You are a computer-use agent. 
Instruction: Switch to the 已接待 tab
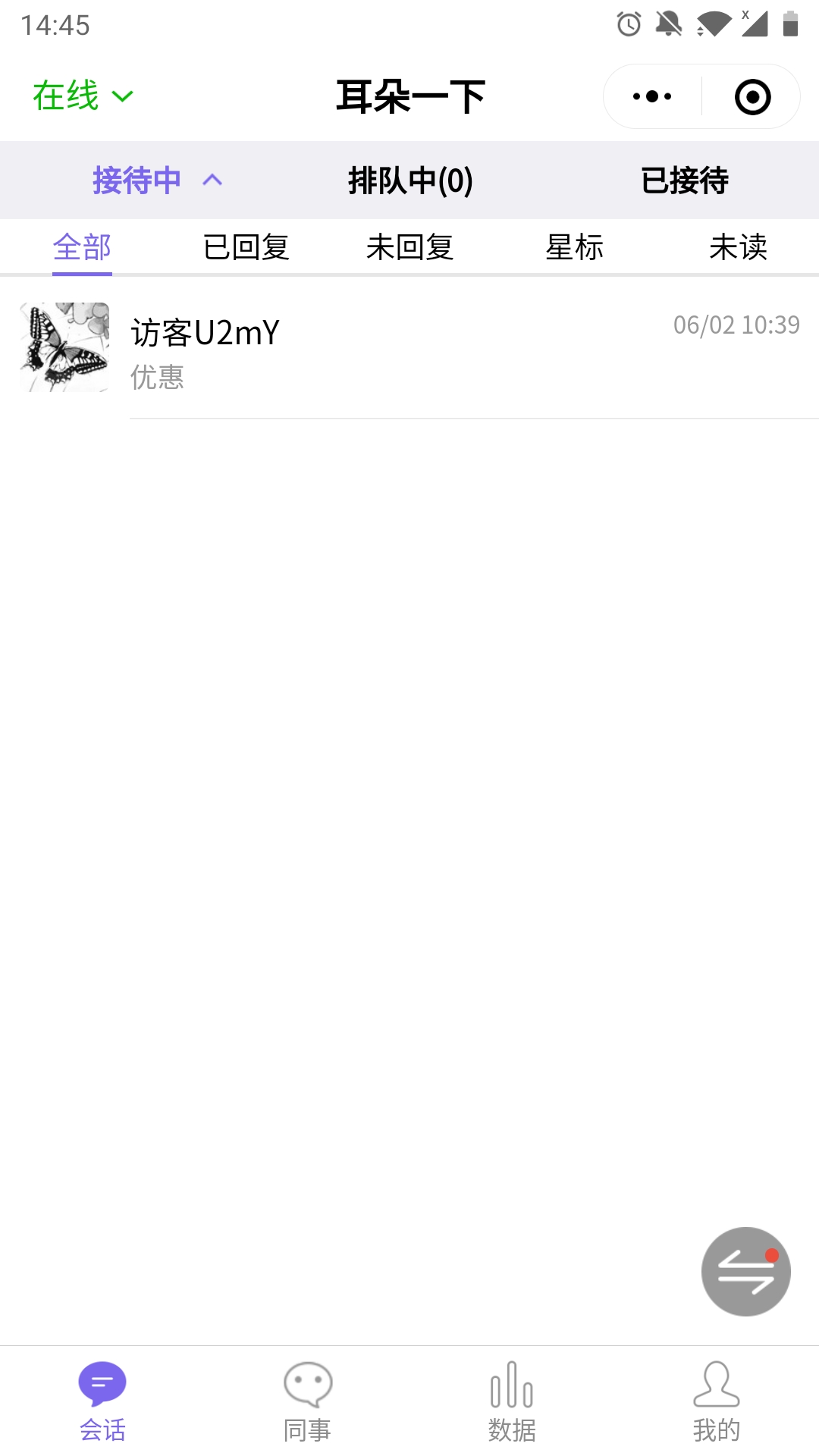[685, 180]
